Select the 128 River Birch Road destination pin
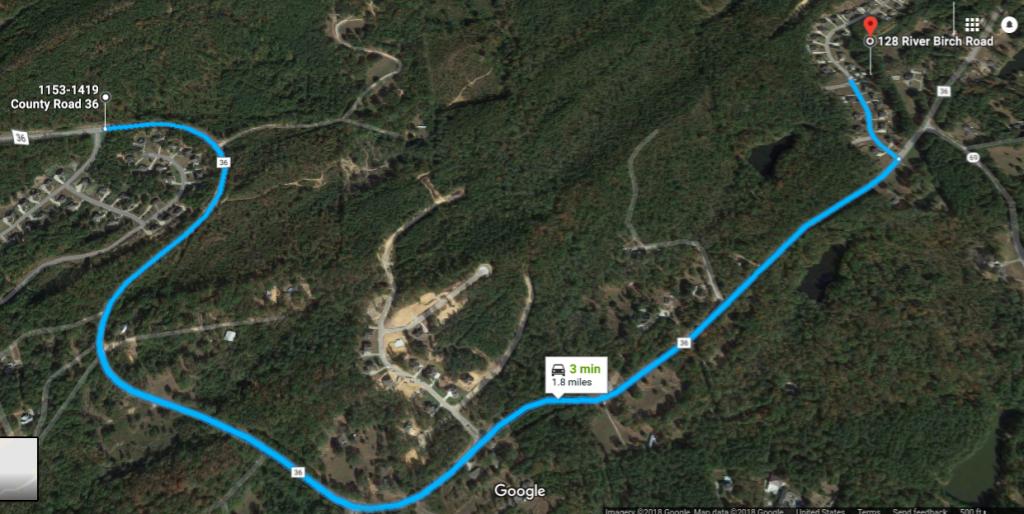1024x514 pixels. pyautogui.click(x=870, y=27)
